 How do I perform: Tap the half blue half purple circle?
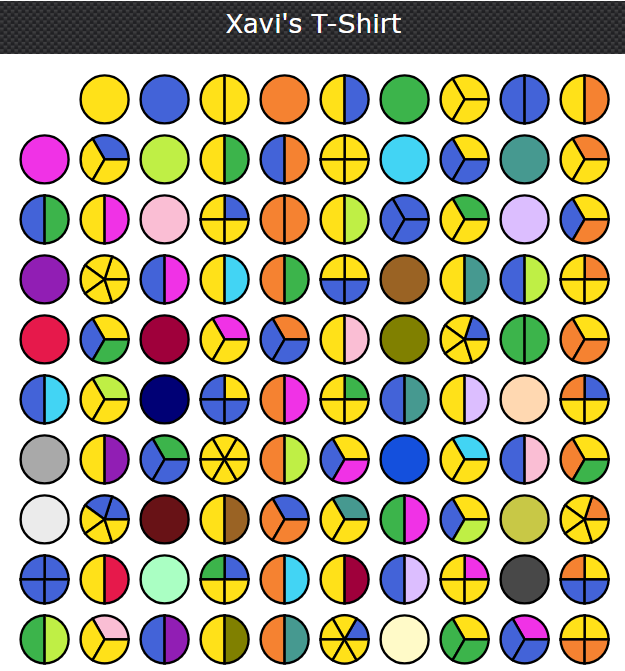pos(165,640)
